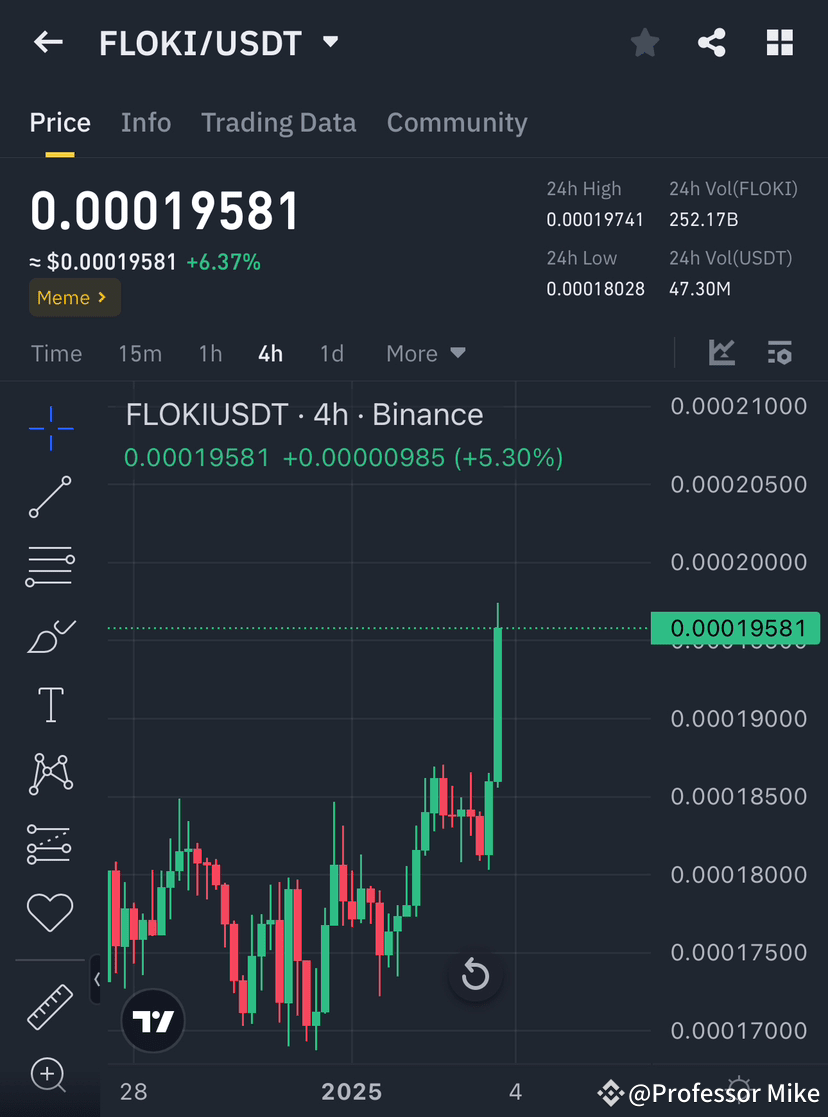Select the Community tab
The width and height of the screenshot is (828, 1117).
tap(457, 122)
